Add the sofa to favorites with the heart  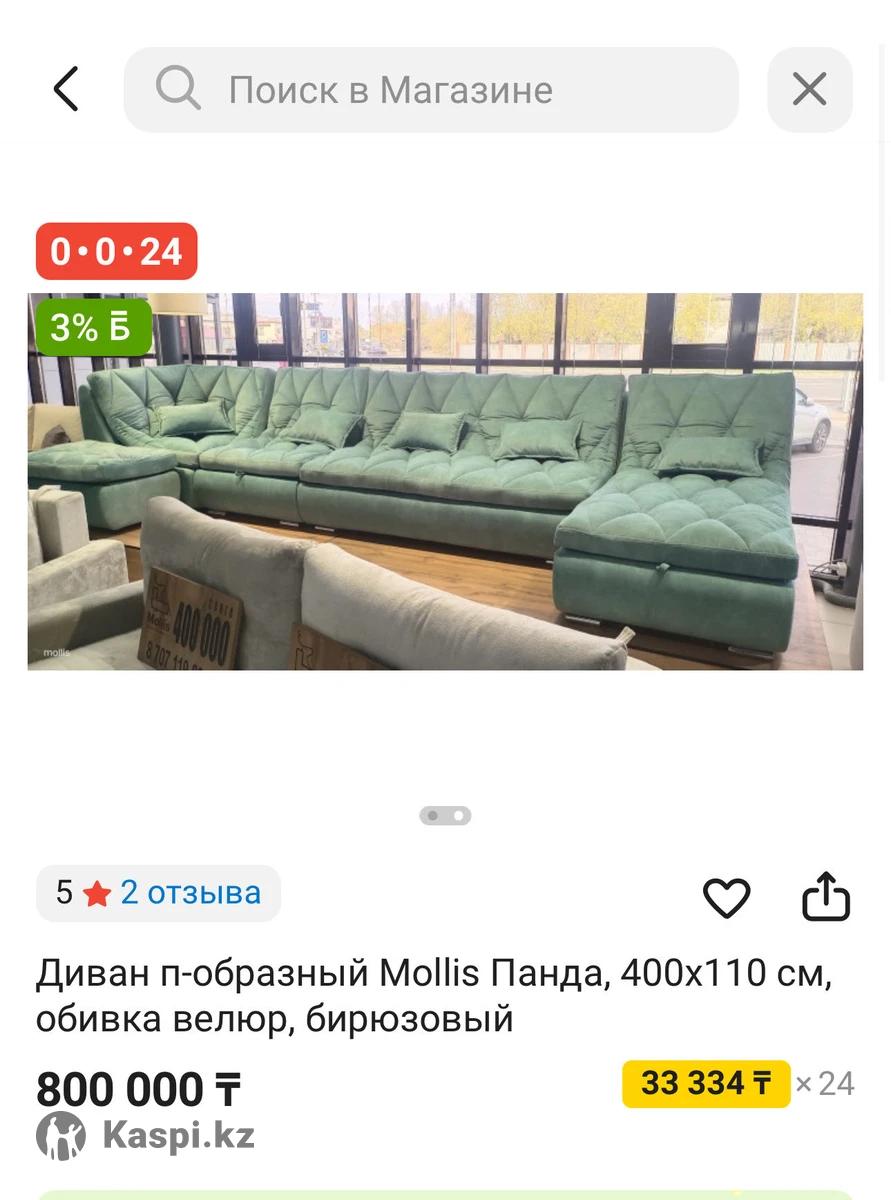coord(726,896)
